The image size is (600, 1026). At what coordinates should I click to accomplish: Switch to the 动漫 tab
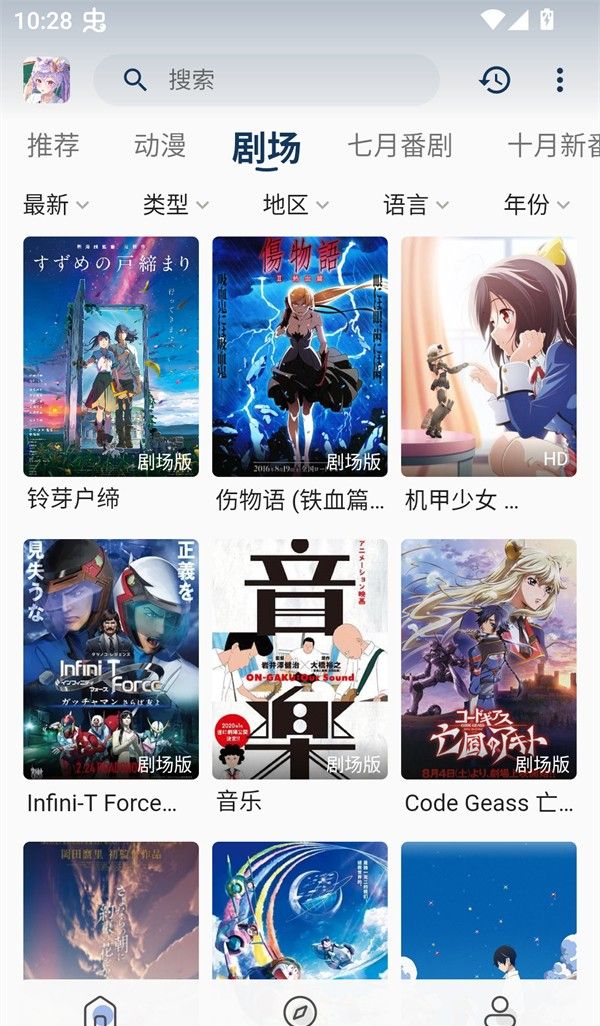point(160,146)
